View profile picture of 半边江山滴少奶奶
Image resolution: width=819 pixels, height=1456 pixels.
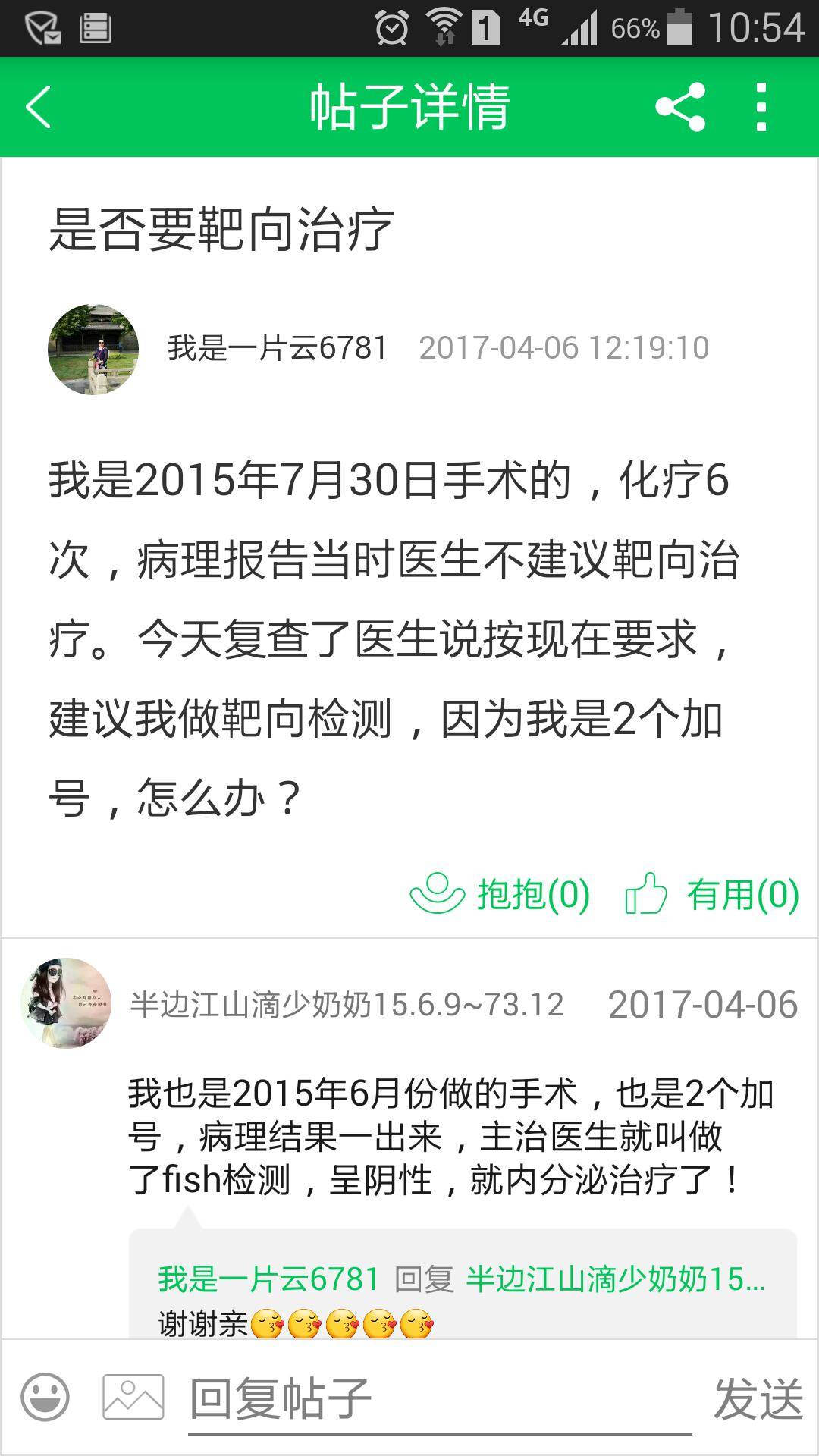pos(67,1003)
